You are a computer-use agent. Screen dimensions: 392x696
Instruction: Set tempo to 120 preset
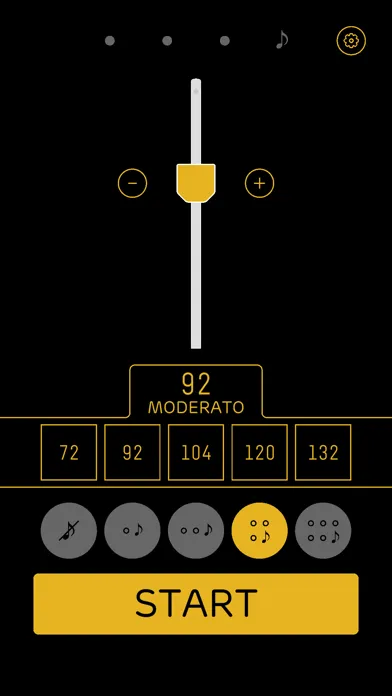tap(260, 452)
